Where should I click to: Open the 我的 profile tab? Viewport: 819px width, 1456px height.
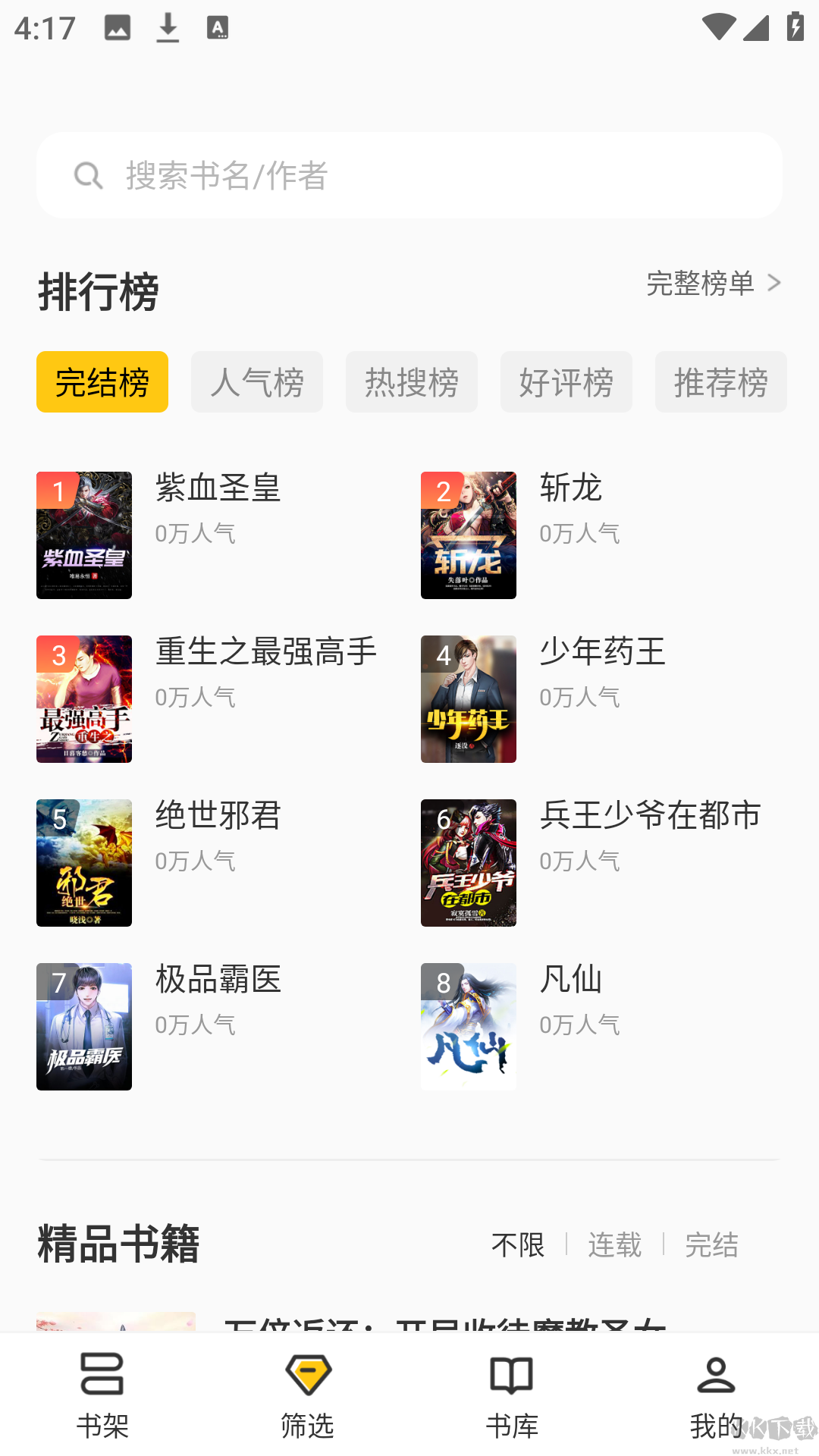716,1395
